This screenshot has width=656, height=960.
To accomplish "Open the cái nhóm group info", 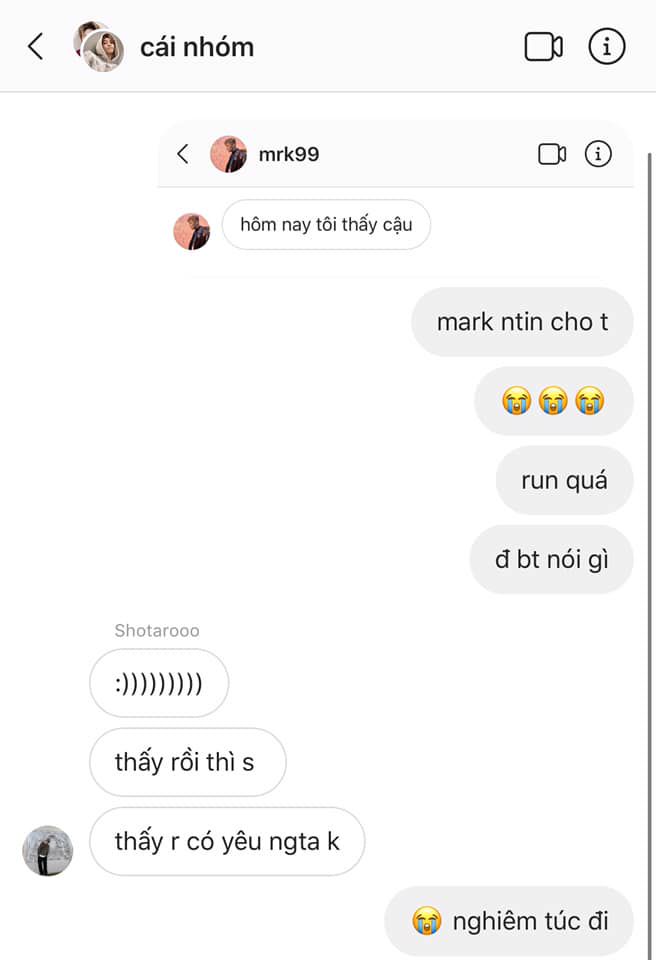I will [606, 47].
